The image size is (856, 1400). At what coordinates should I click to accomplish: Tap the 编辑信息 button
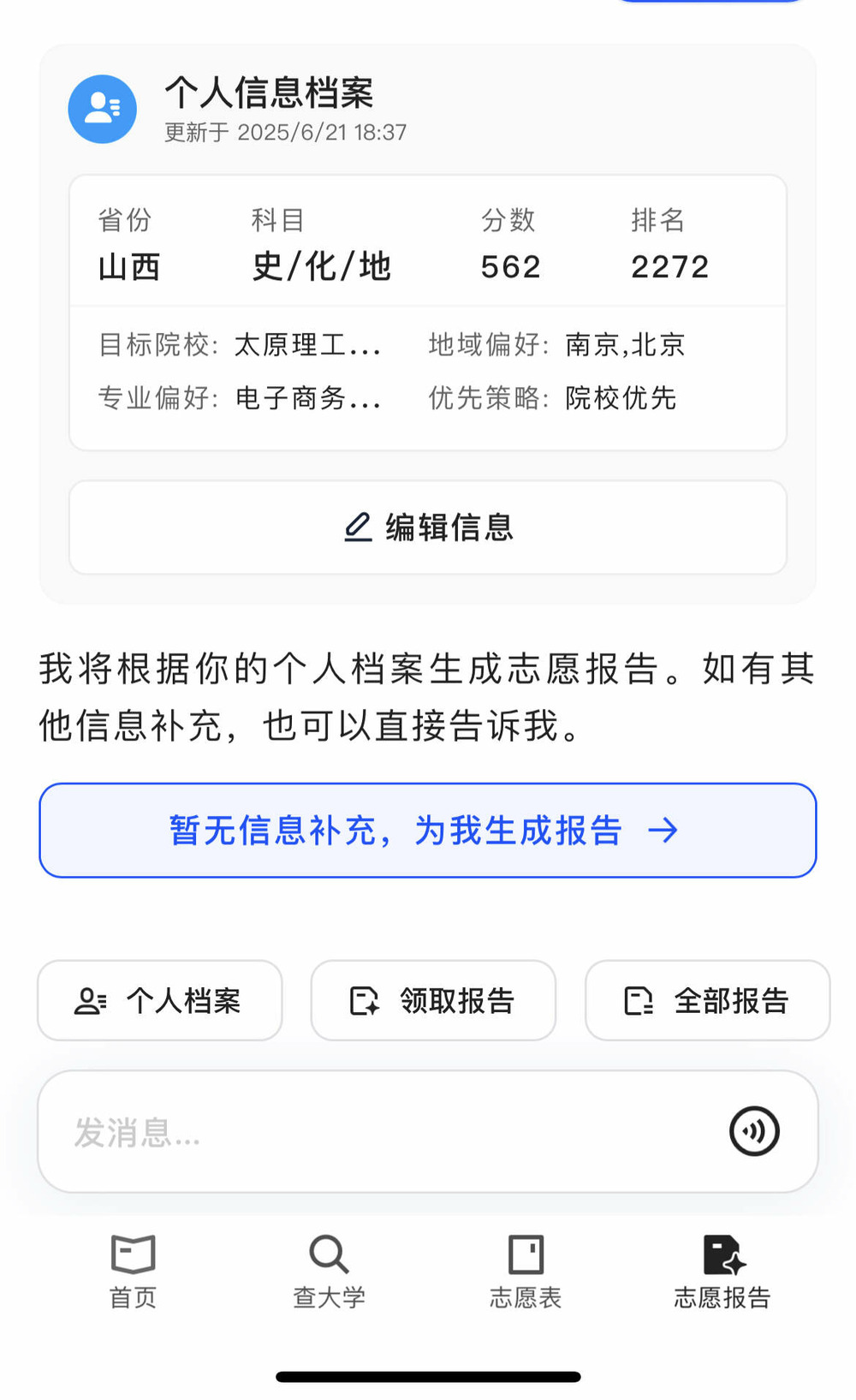[428, 527]
